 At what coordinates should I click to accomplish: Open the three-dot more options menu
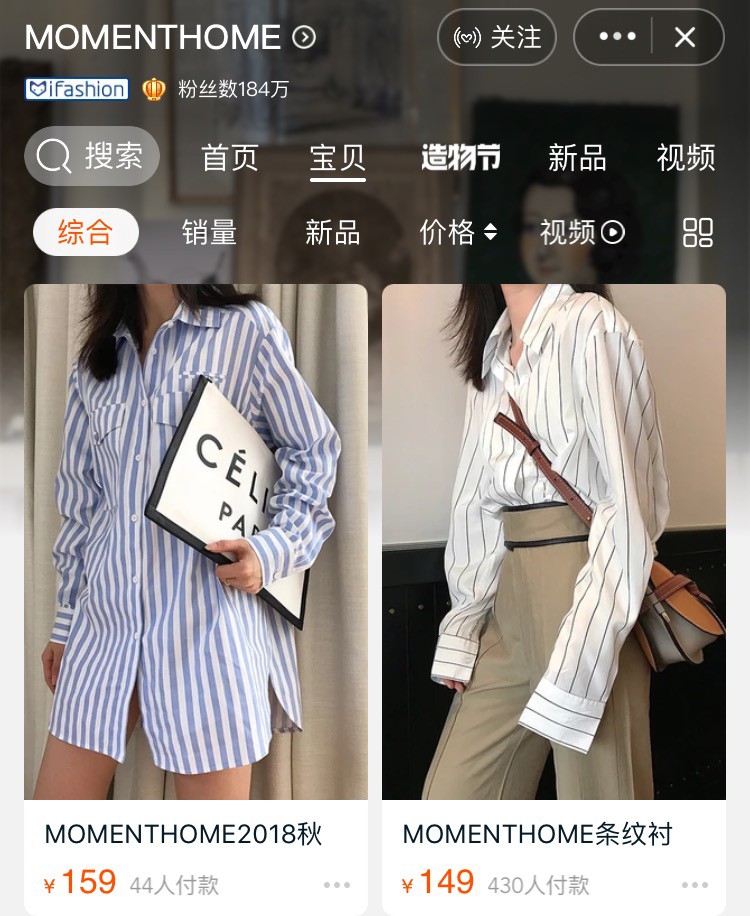[617, 38]
